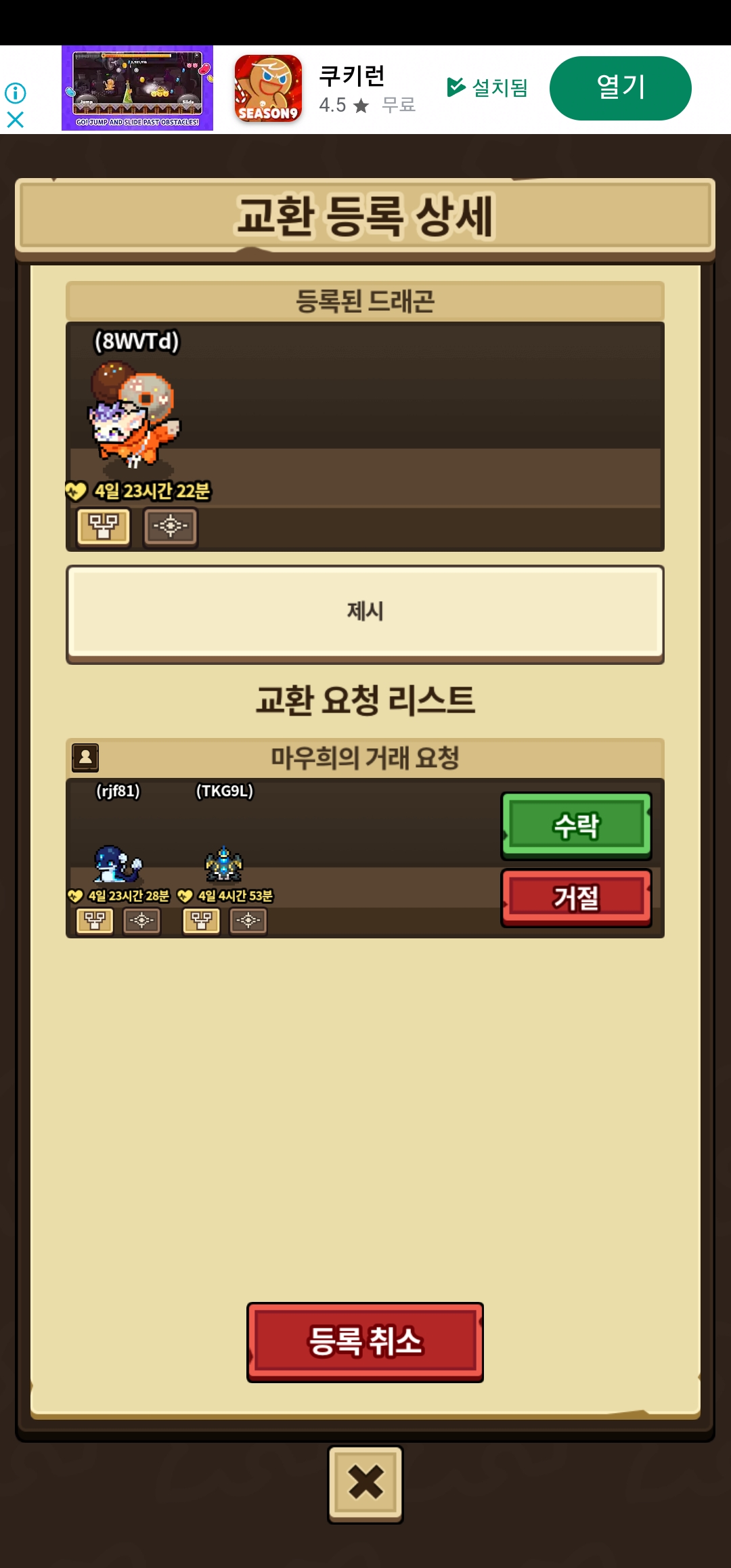Open detail target icon of dragon 8WVTd
The image size is (731, 1568).
click(170, 526)
